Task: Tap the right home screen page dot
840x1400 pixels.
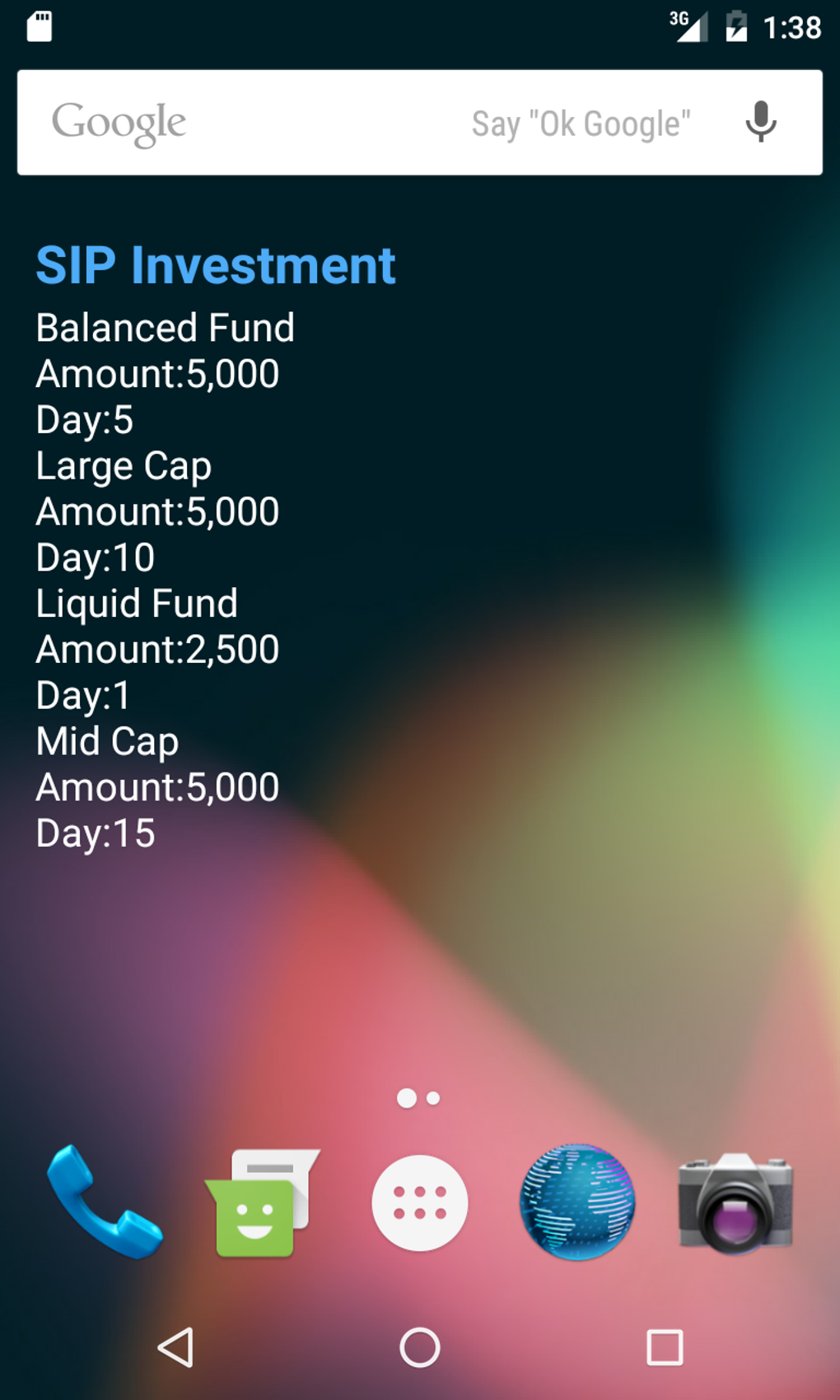Action: click(432, 1098)
